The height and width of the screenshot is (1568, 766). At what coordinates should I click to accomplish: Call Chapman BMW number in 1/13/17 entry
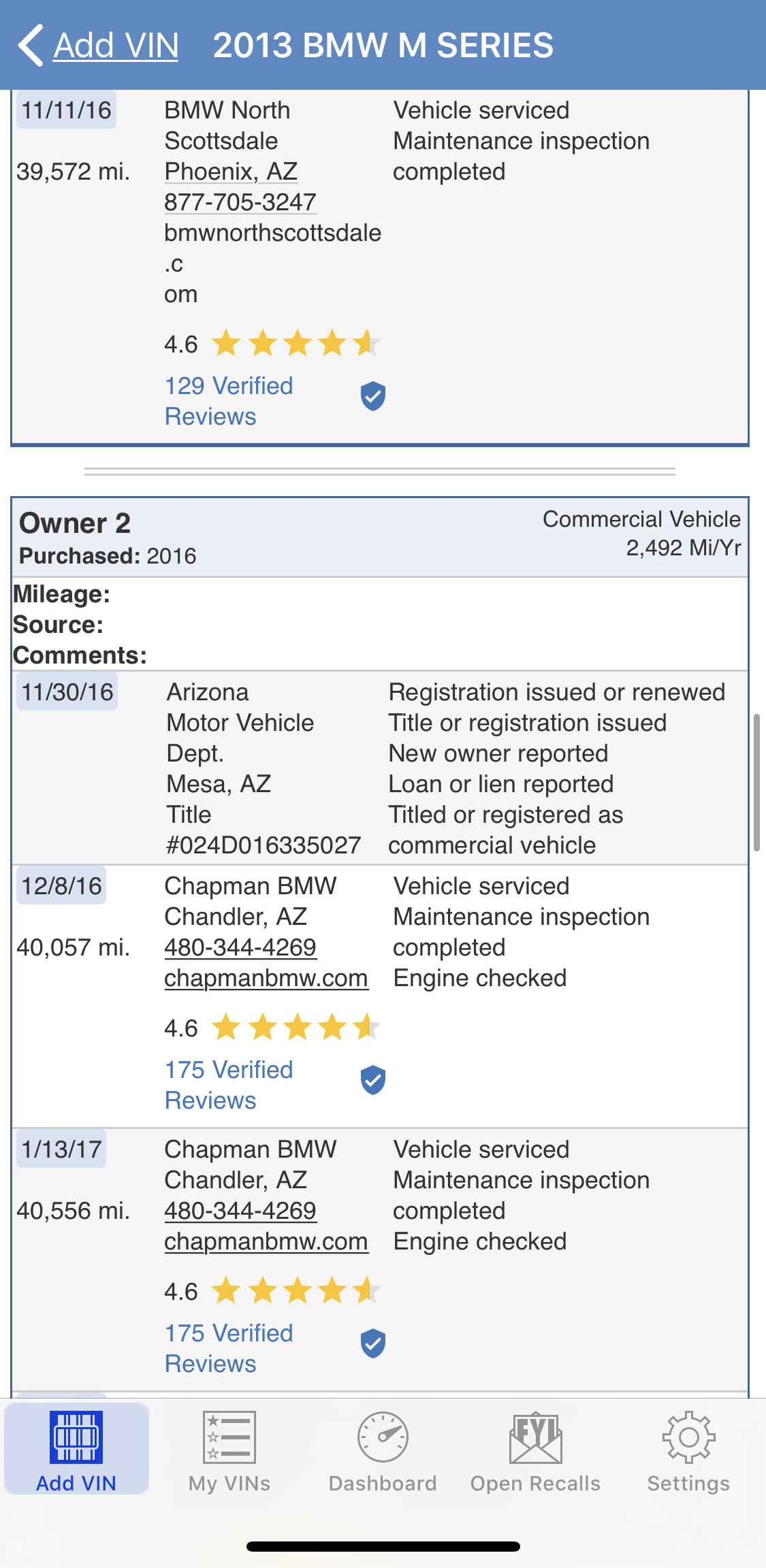(240, 1211)
